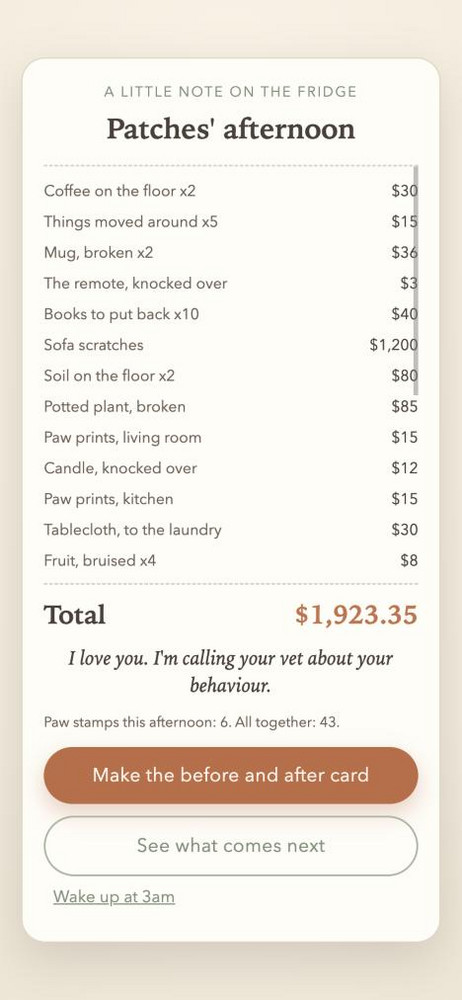Tap Make the before and after card

coord(230,775)
